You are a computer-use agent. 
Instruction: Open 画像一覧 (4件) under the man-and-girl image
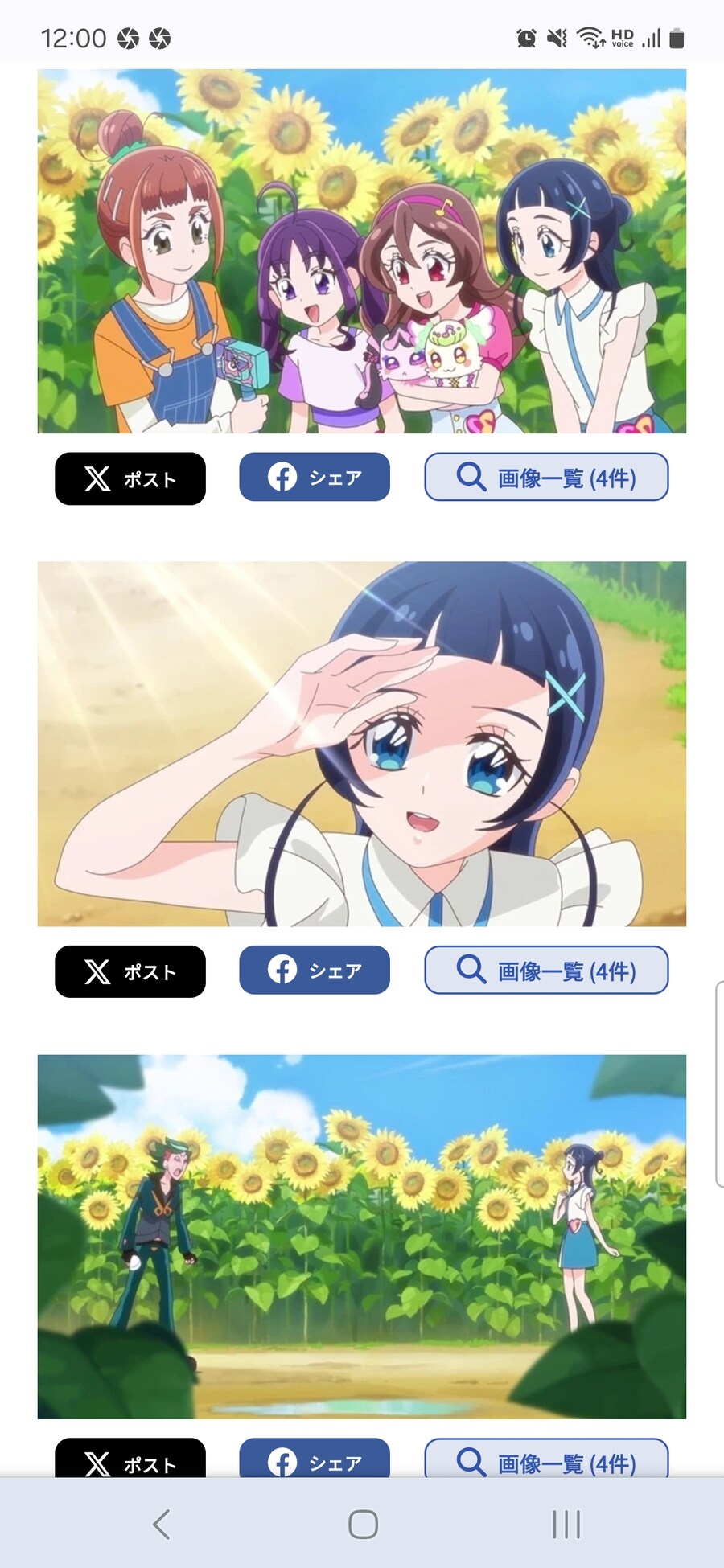[546, 1459]
